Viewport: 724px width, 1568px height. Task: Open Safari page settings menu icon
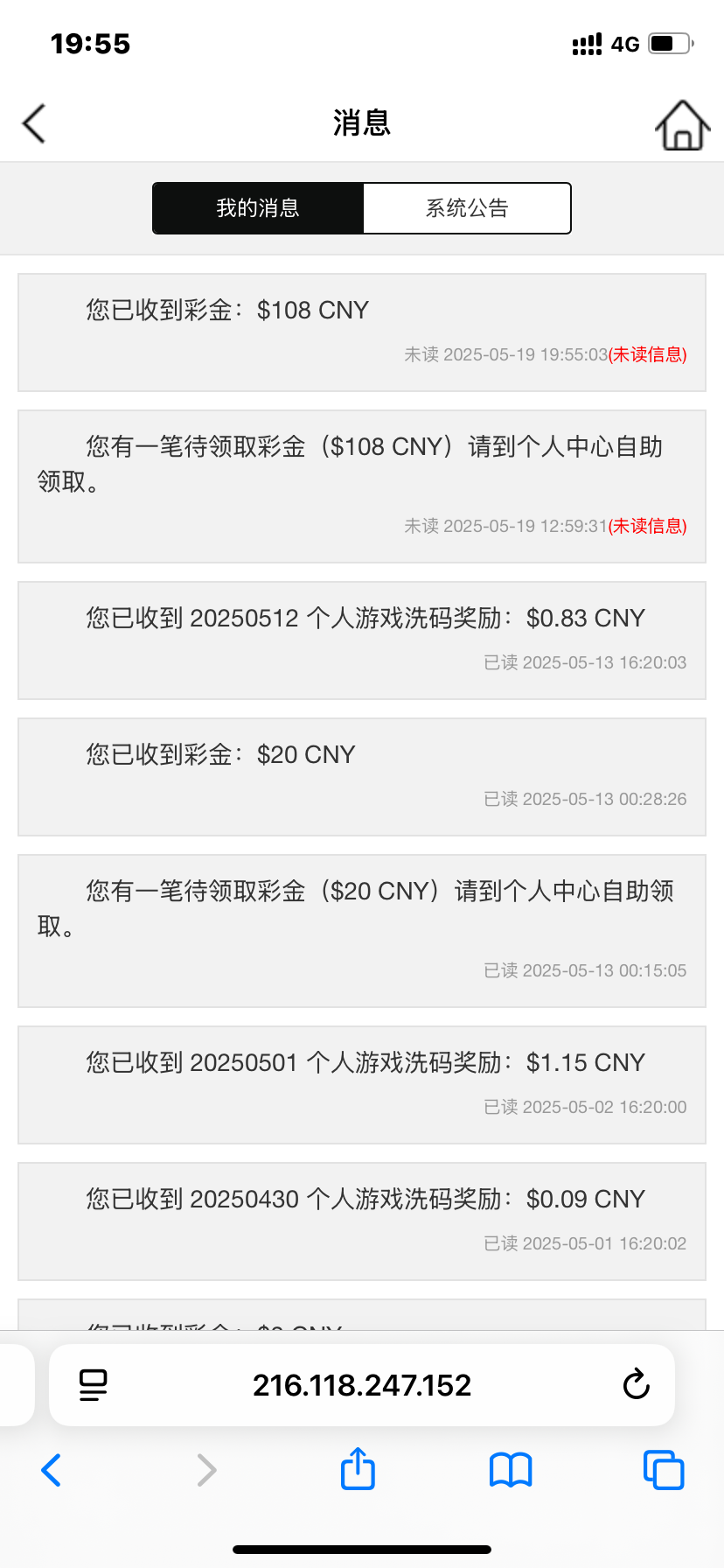pos(93,1385)
